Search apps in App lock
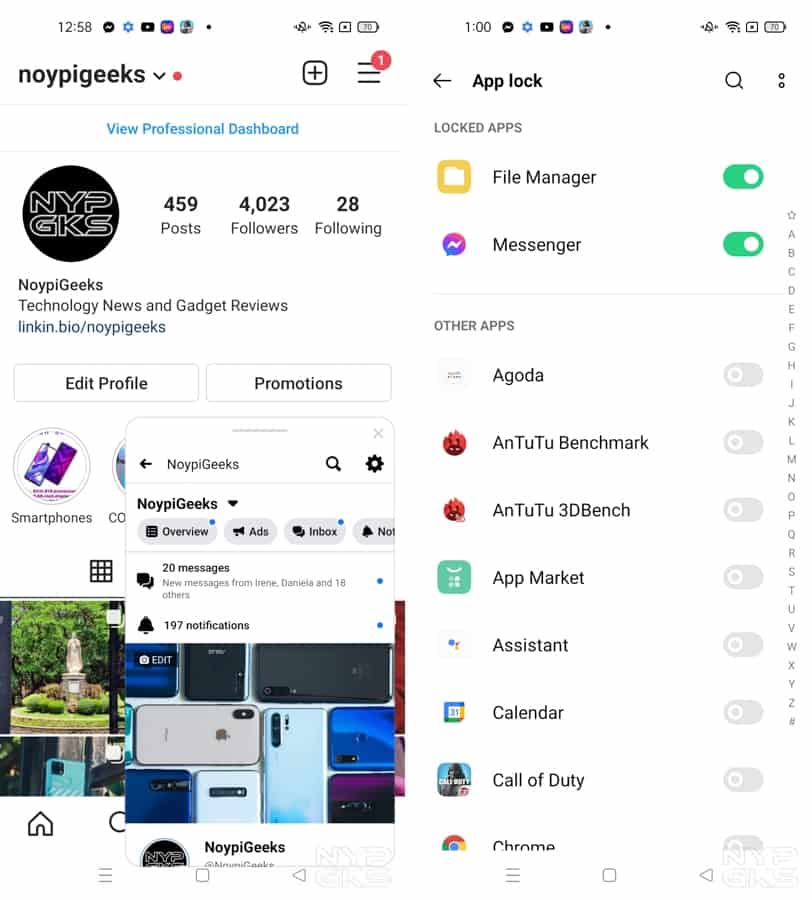This screenshot has width=812, height=900. pyautogui.click(x=734, y=81)
